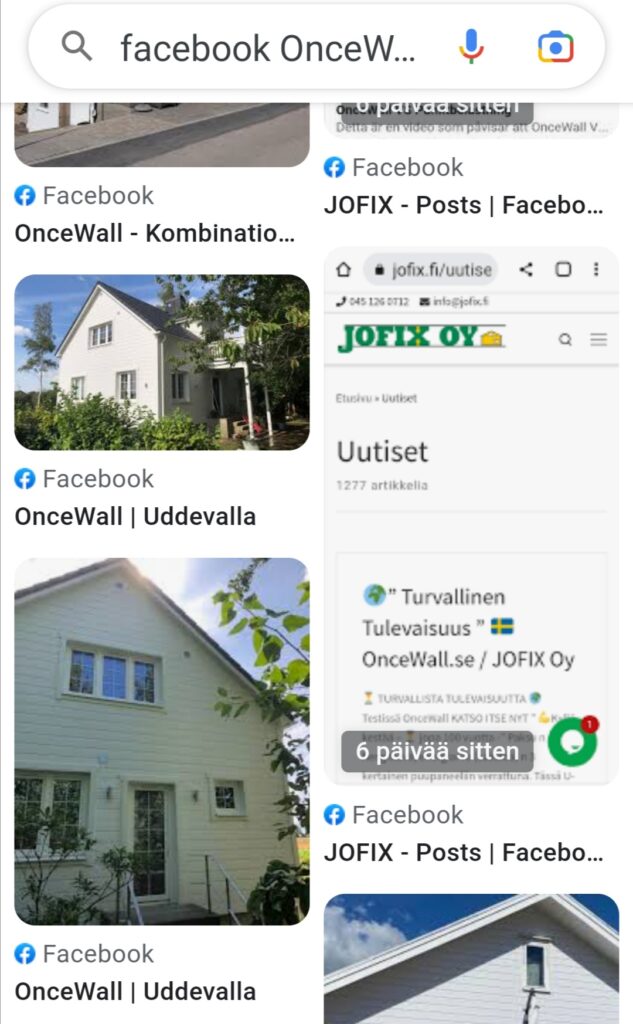This screenshot has width=633, height=1024.
Task: Open the "OnceWall - Kombinatio…" Facebook result
Action: (x=155, y=234)
